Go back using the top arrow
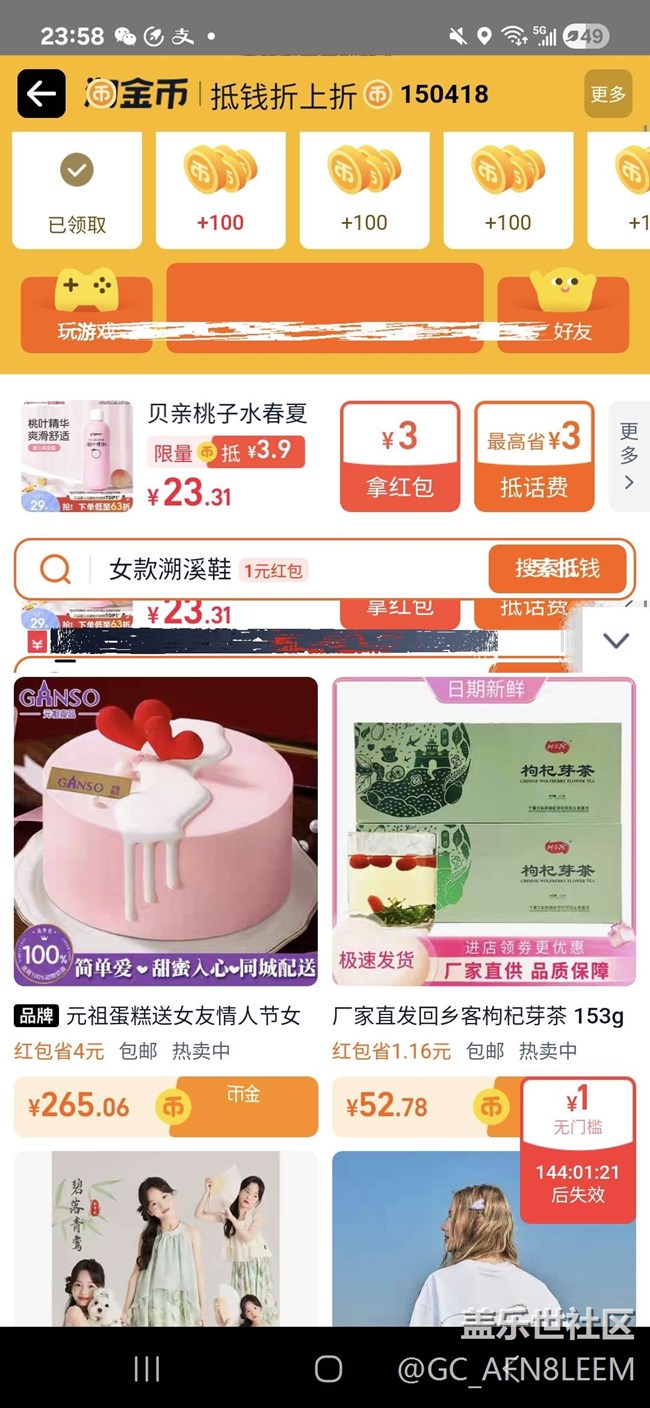 click(41, 94)
